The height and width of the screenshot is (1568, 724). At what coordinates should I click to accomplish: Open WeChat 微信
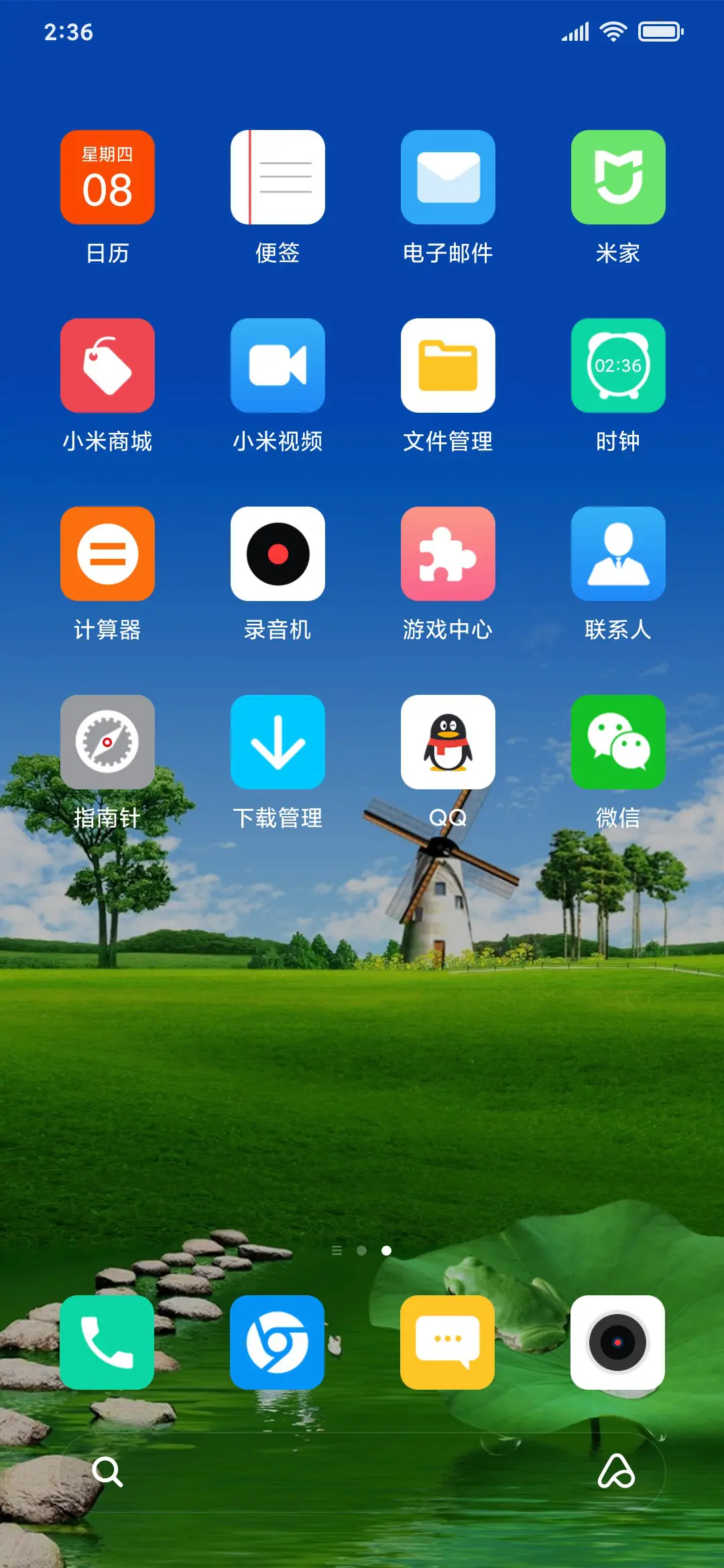[617, 742]
